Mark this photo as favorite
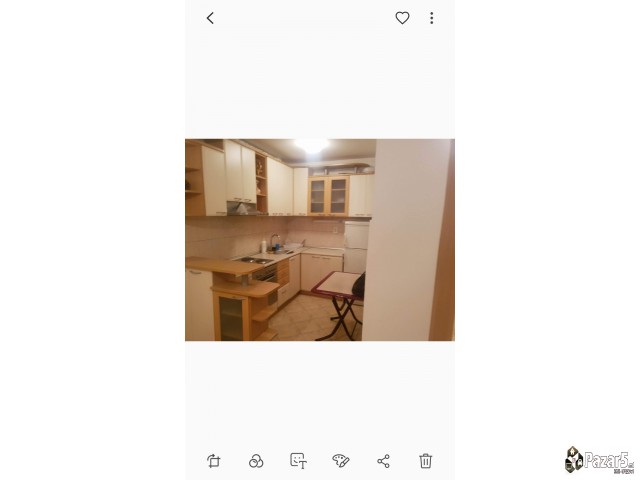Screen dimensions: 640x480 (402, 18)
